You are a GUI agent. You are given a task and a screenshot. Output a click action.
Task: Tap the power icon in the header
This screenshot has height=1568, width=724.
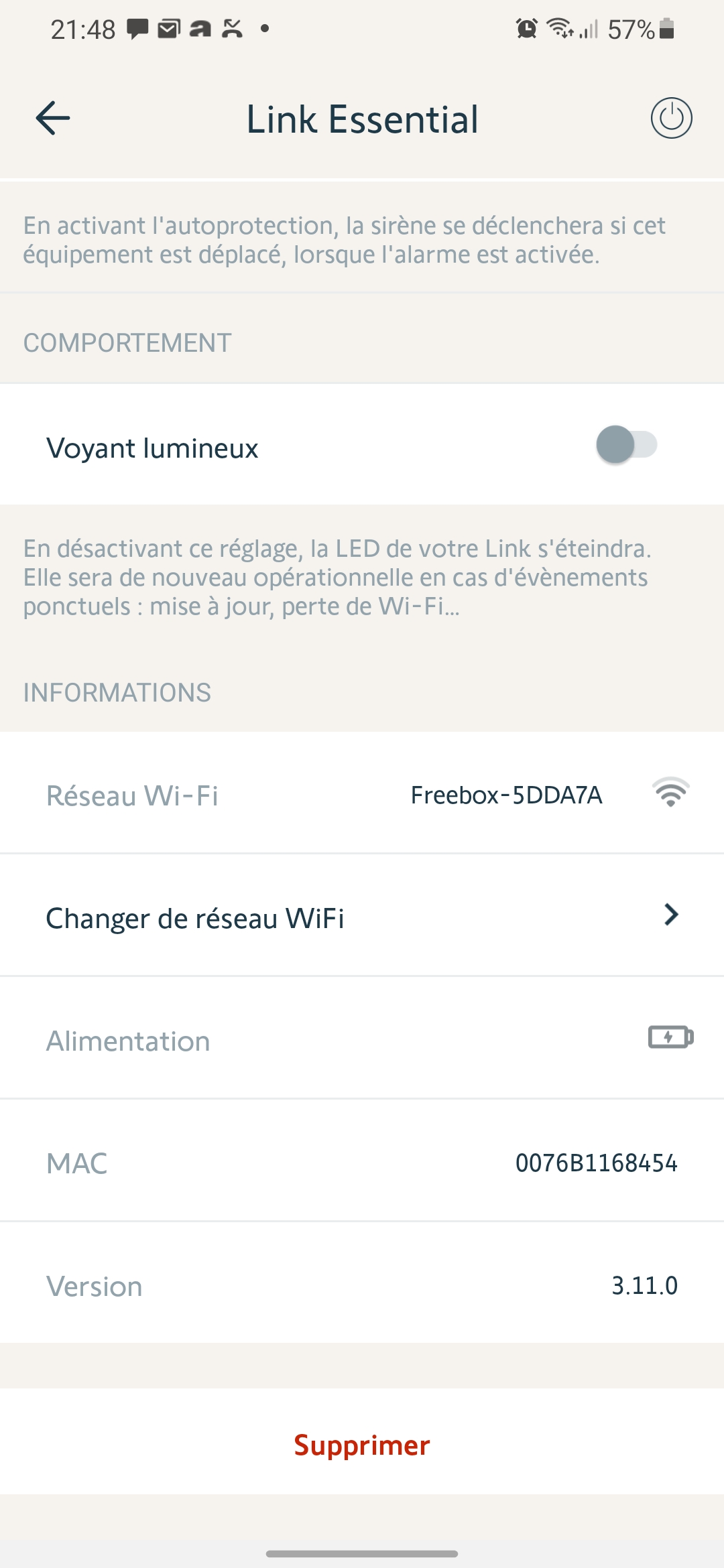[671, 119]
